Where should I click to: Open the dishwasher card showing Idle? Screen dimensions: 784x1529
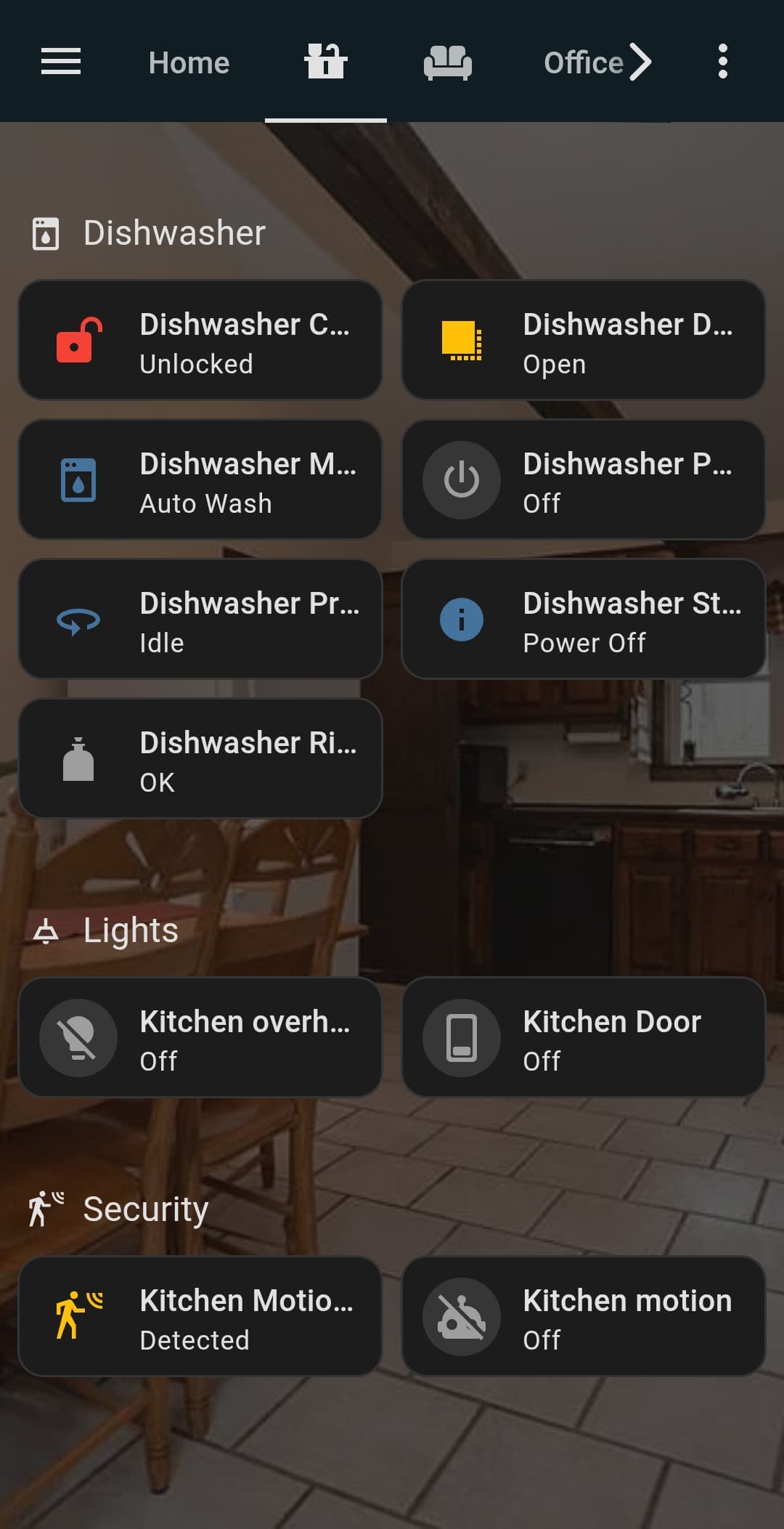[200, 619]
